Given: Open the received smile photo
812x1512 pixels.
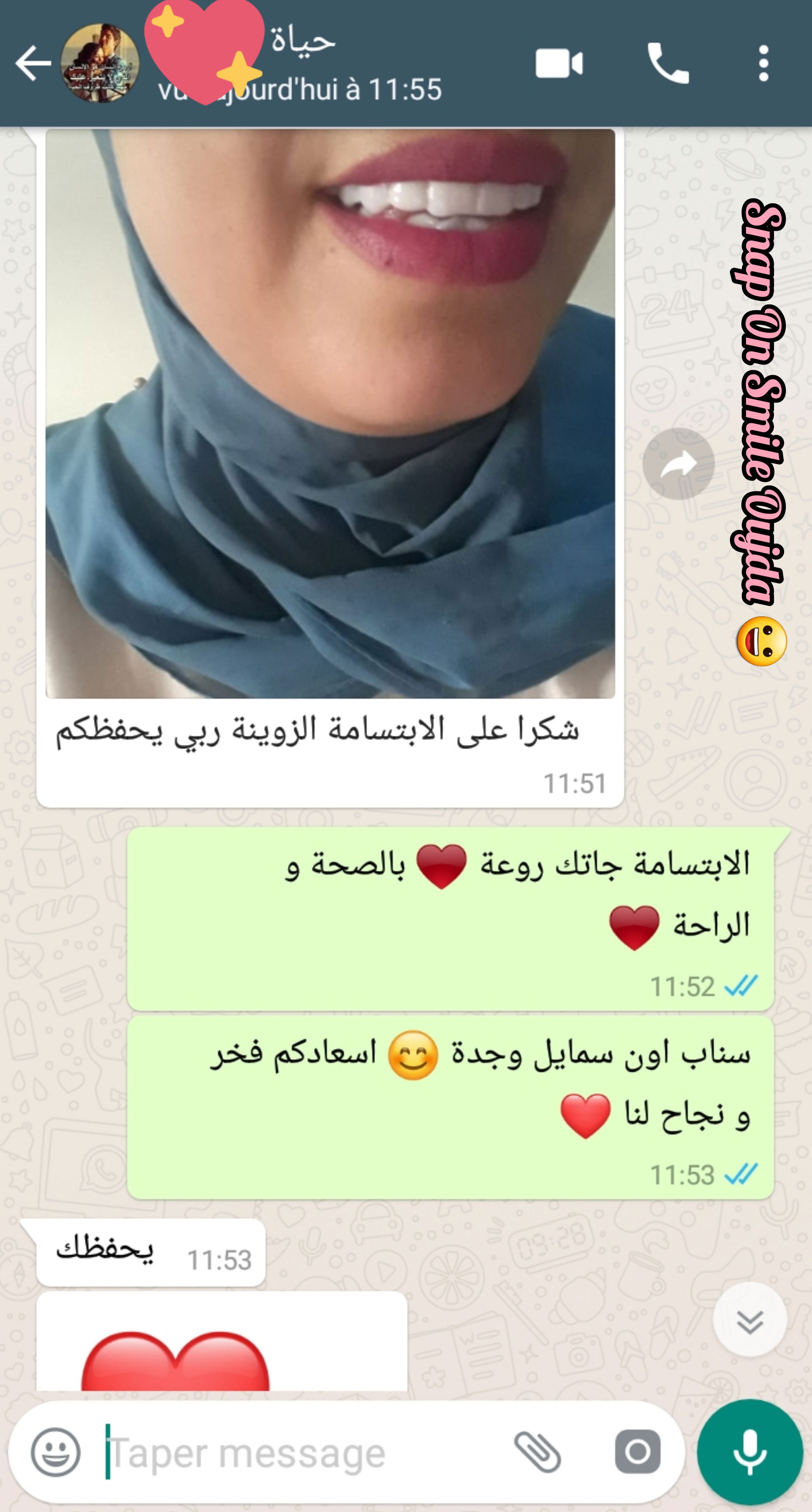Looking at the screenshot, I should click(x=330, y=414).
